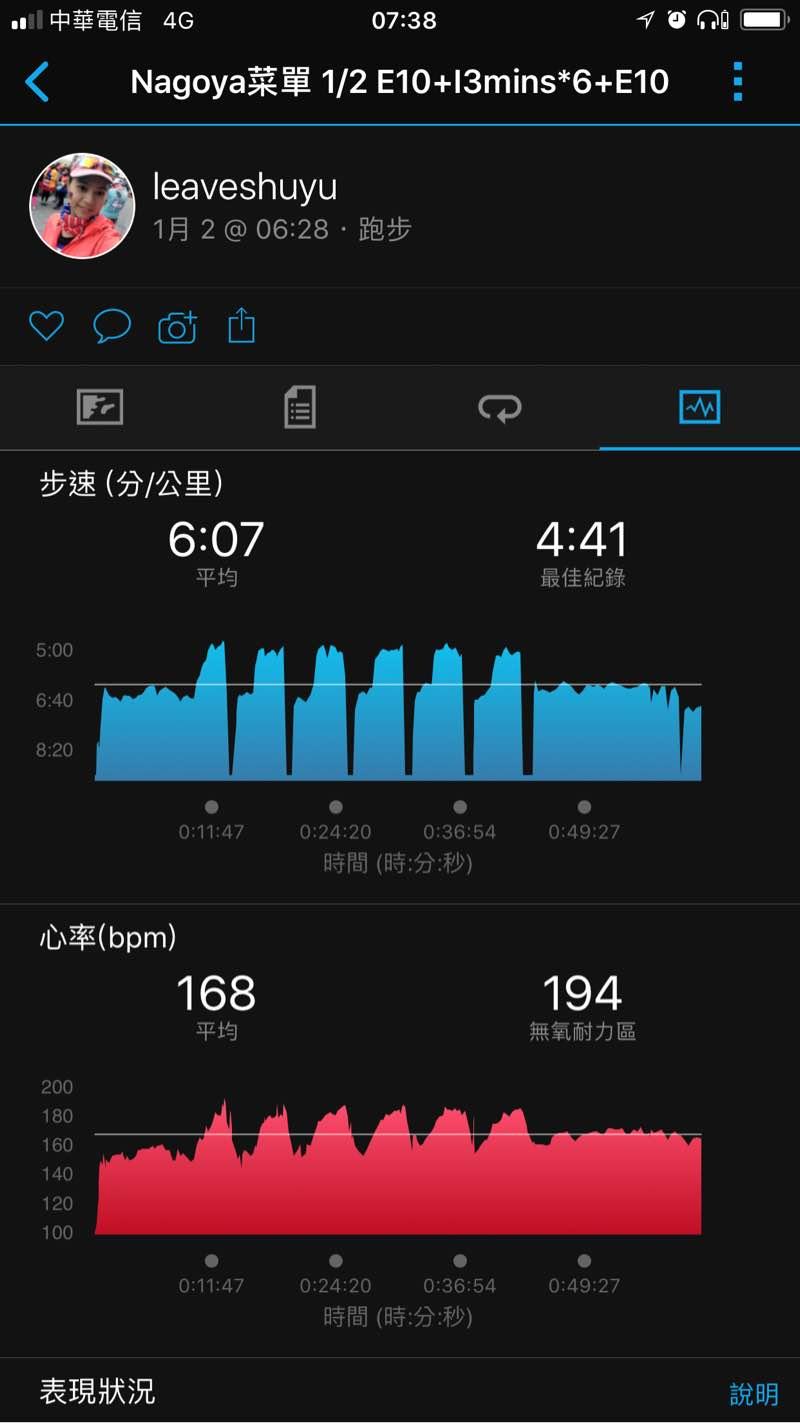Add a photo with the camera icon
800x1423 pixels.
point(177,327)
